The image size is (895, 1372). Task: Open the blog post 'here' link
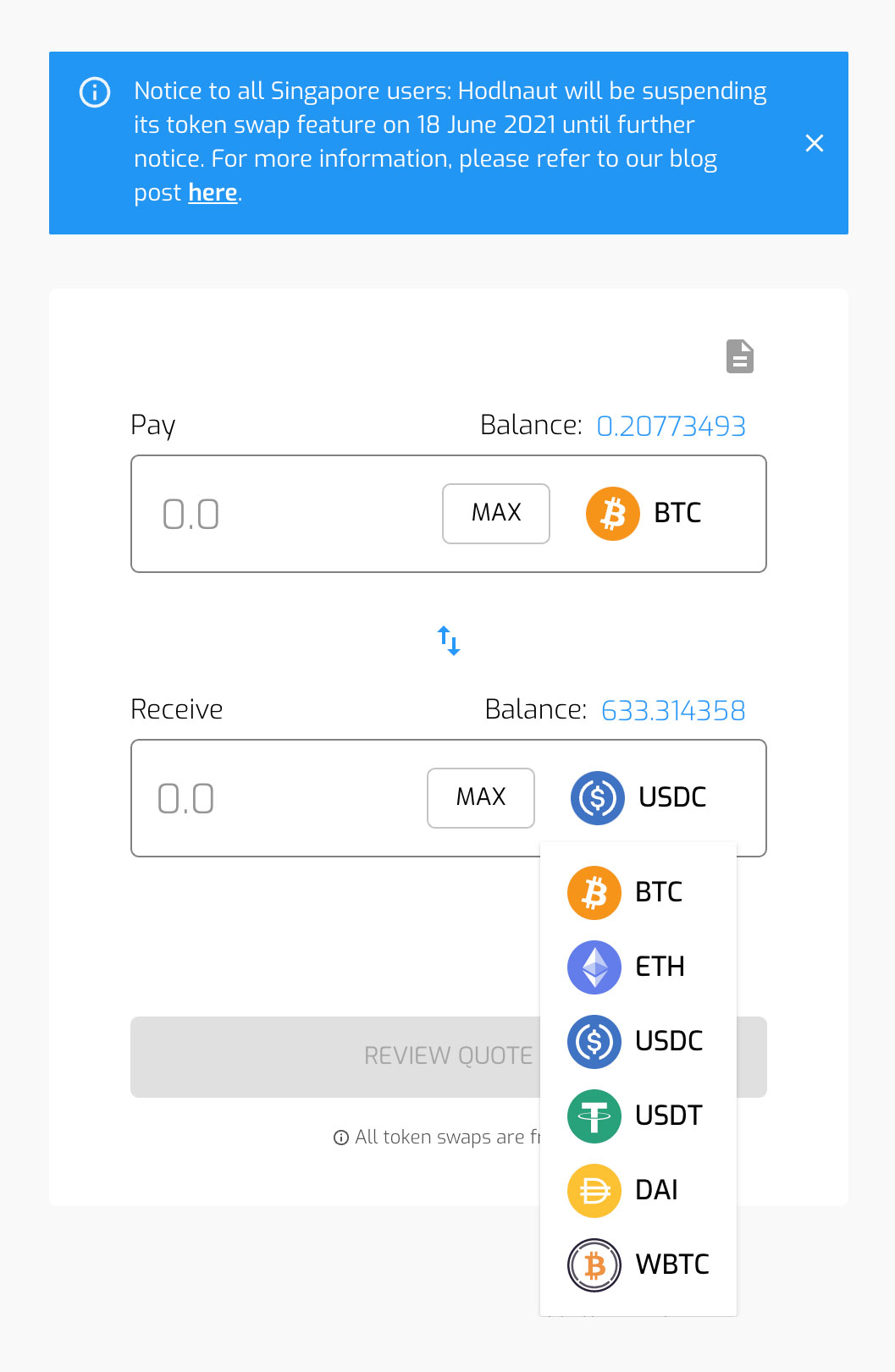(x=213, y=193)
